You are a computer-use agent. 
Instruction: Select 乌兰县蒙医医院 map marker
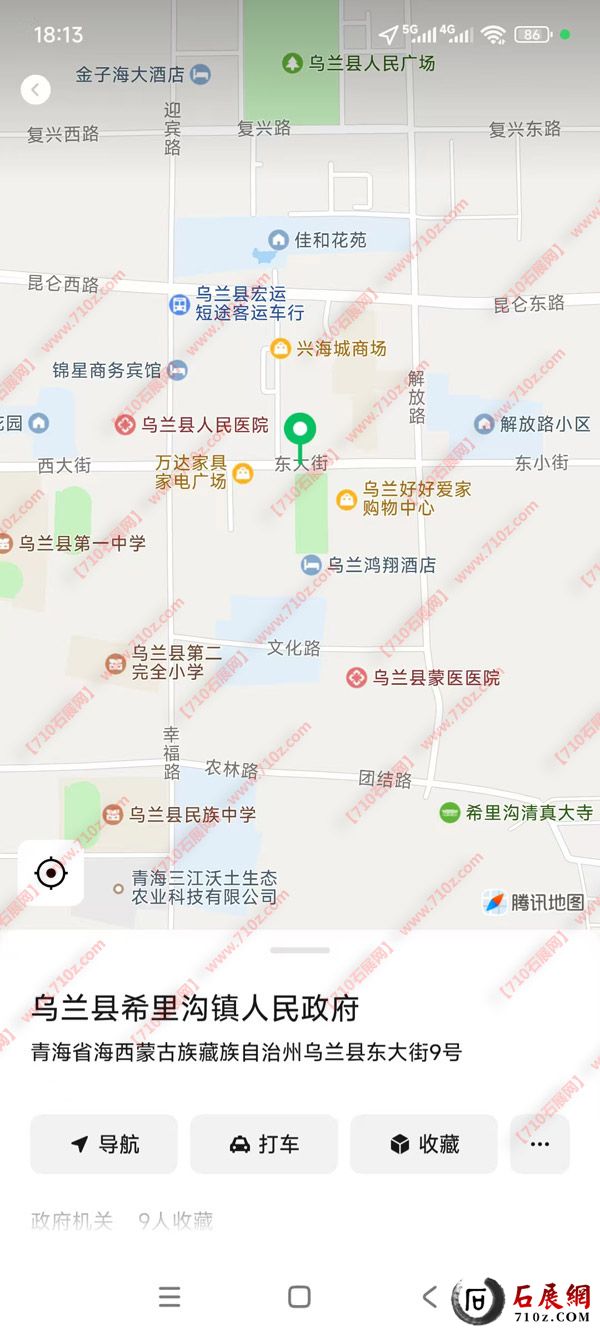coord(356,678)
